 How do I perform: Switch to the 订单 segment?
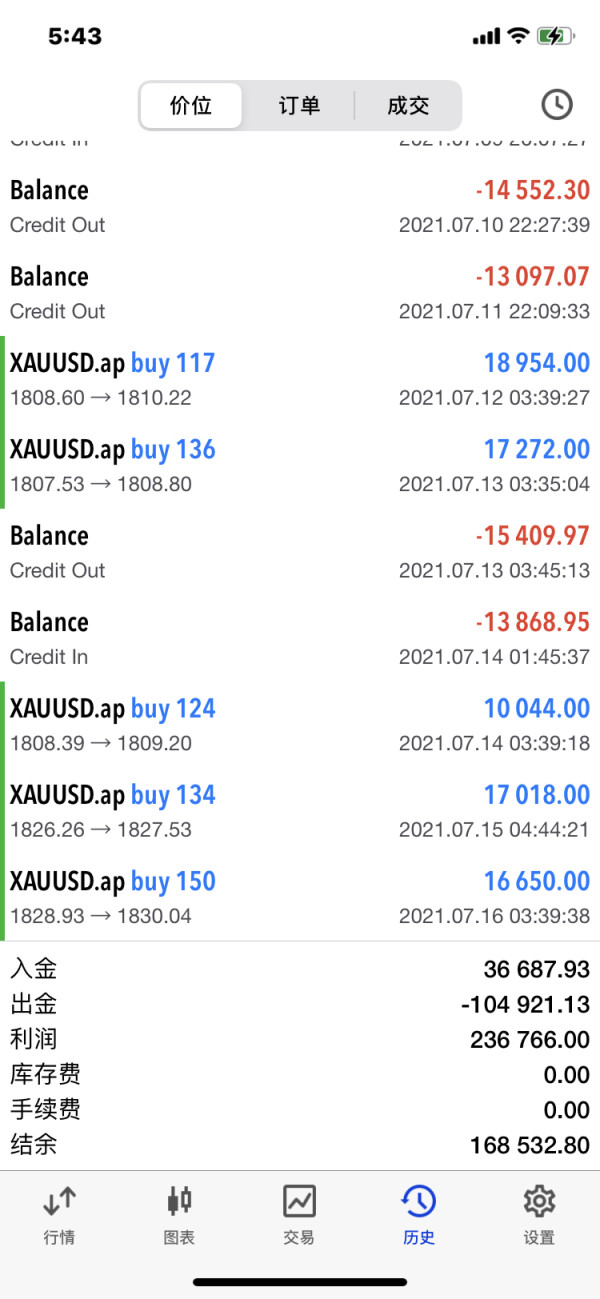click(299, 106)
